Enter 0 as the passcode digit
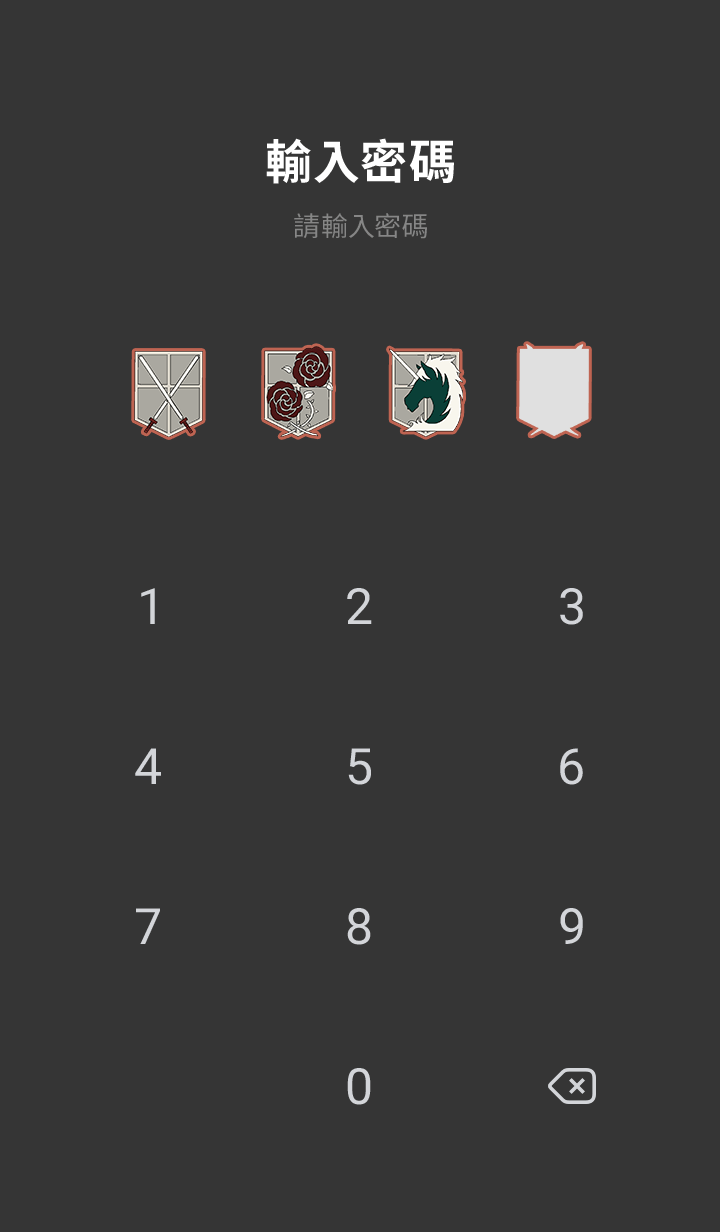Viewport: 720px width, 1232px height. pyautogui.click(x=359, y=1087)
